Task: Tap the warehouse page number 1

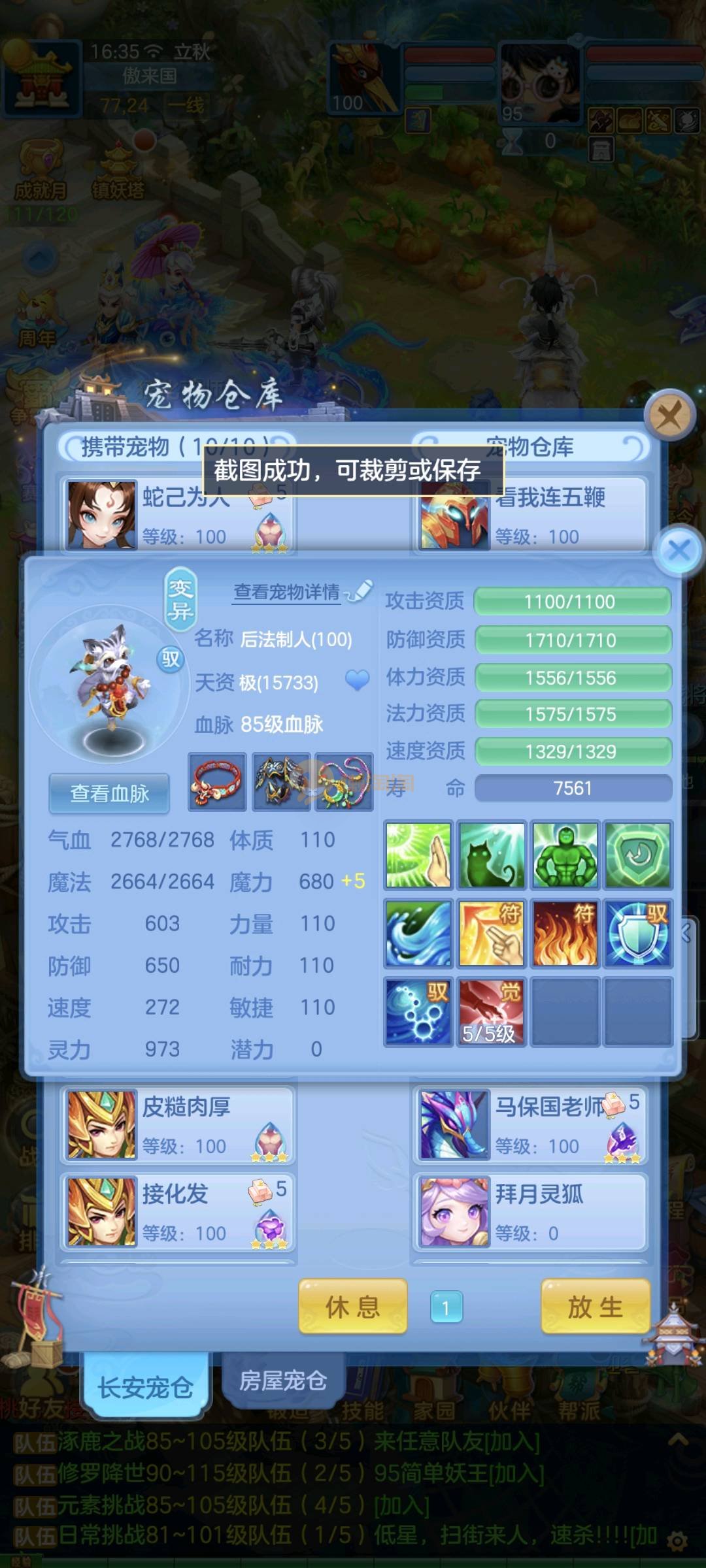Action: (x=446, y=1307)
